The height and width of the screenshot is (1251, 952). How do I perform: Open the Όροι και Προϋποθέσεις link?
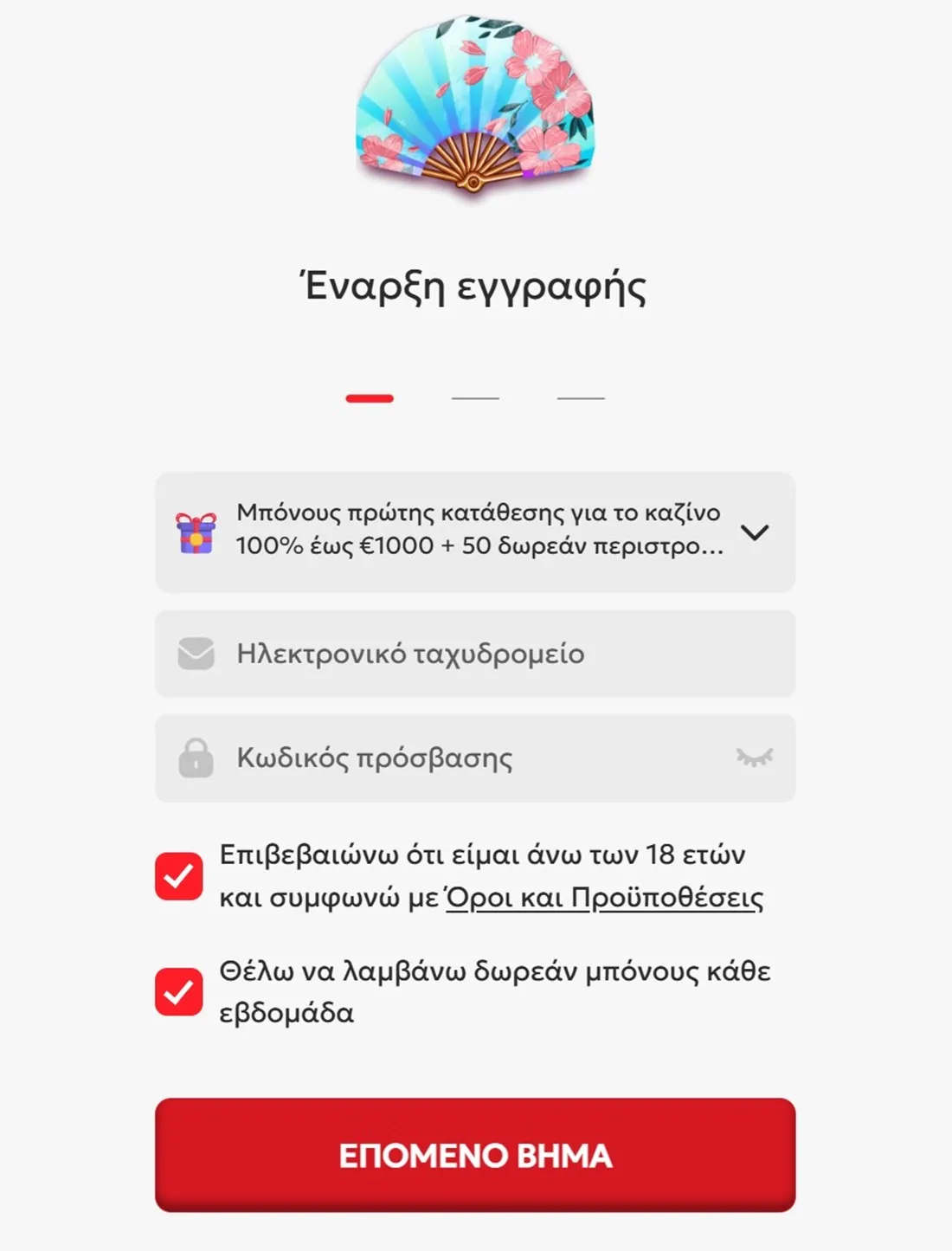[603, 900]
